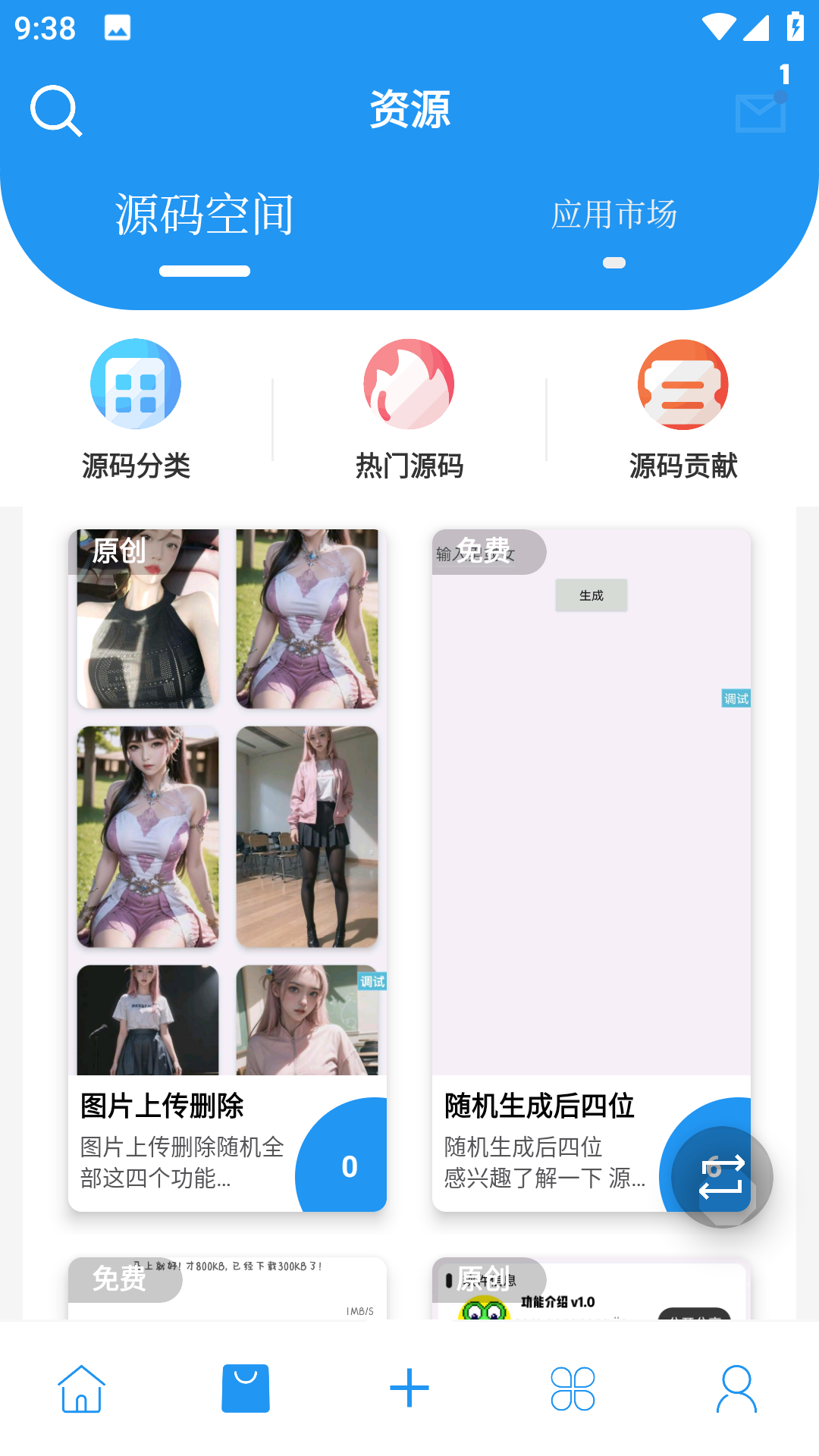
Task: Go to the home tab
Action: (81, 1389)
